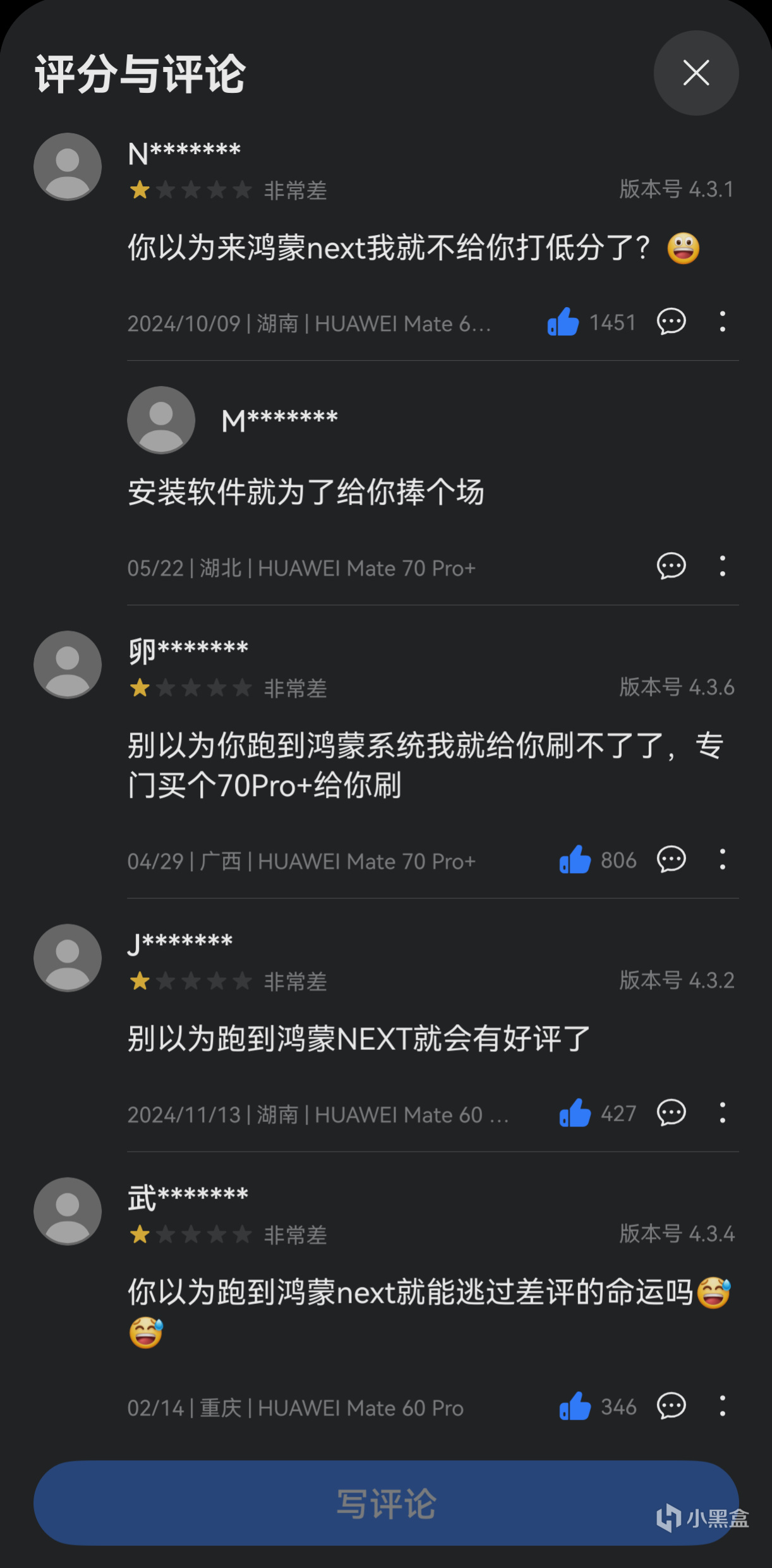Open more options for 卯*******'s review
772x1568 pixels.
[x=722, y=859]
